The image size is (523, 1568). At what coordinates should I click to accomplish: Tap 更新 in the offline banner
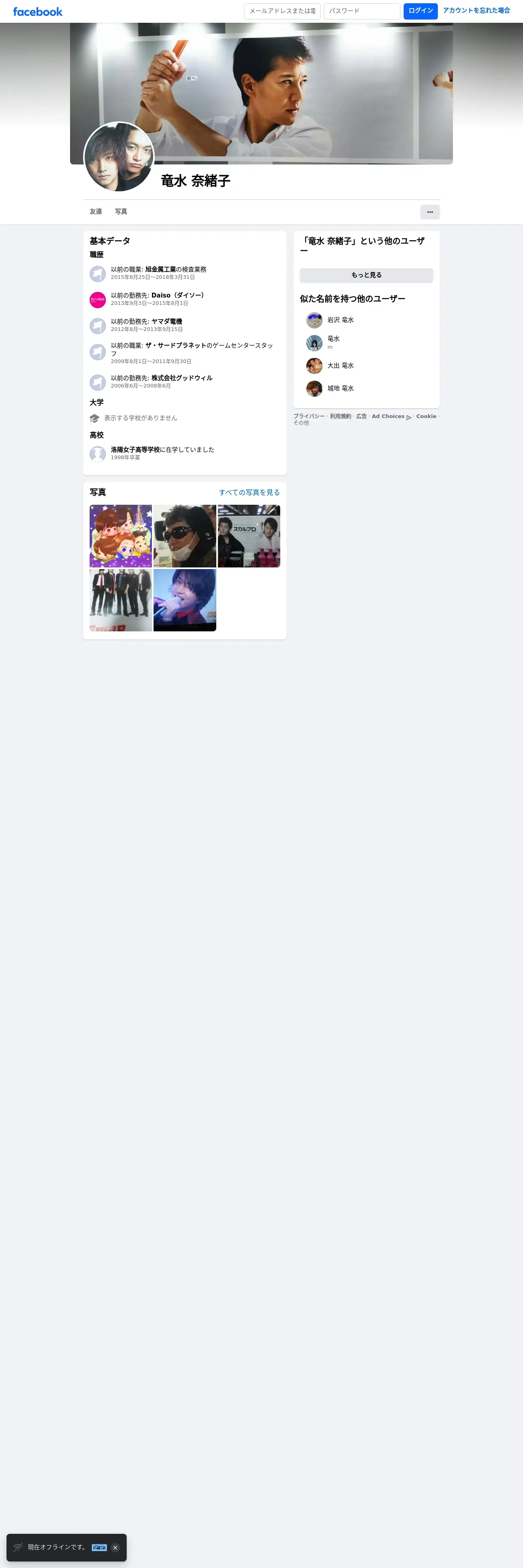[99, 1547]
